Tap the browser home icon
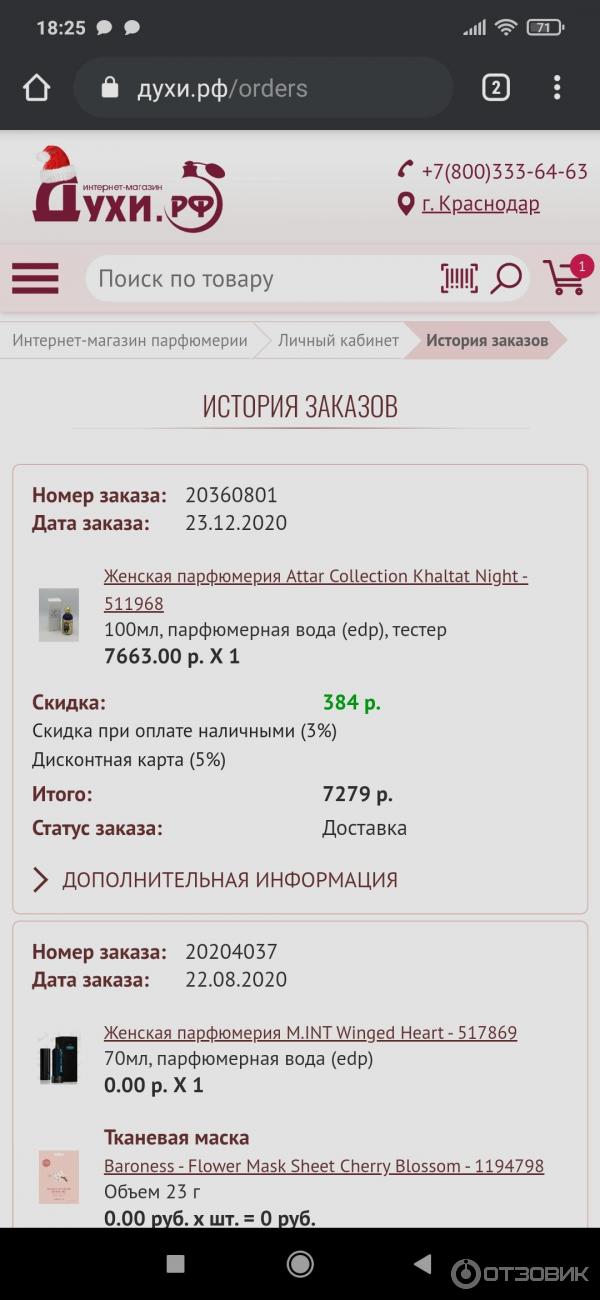 click(x=36, y=88)
